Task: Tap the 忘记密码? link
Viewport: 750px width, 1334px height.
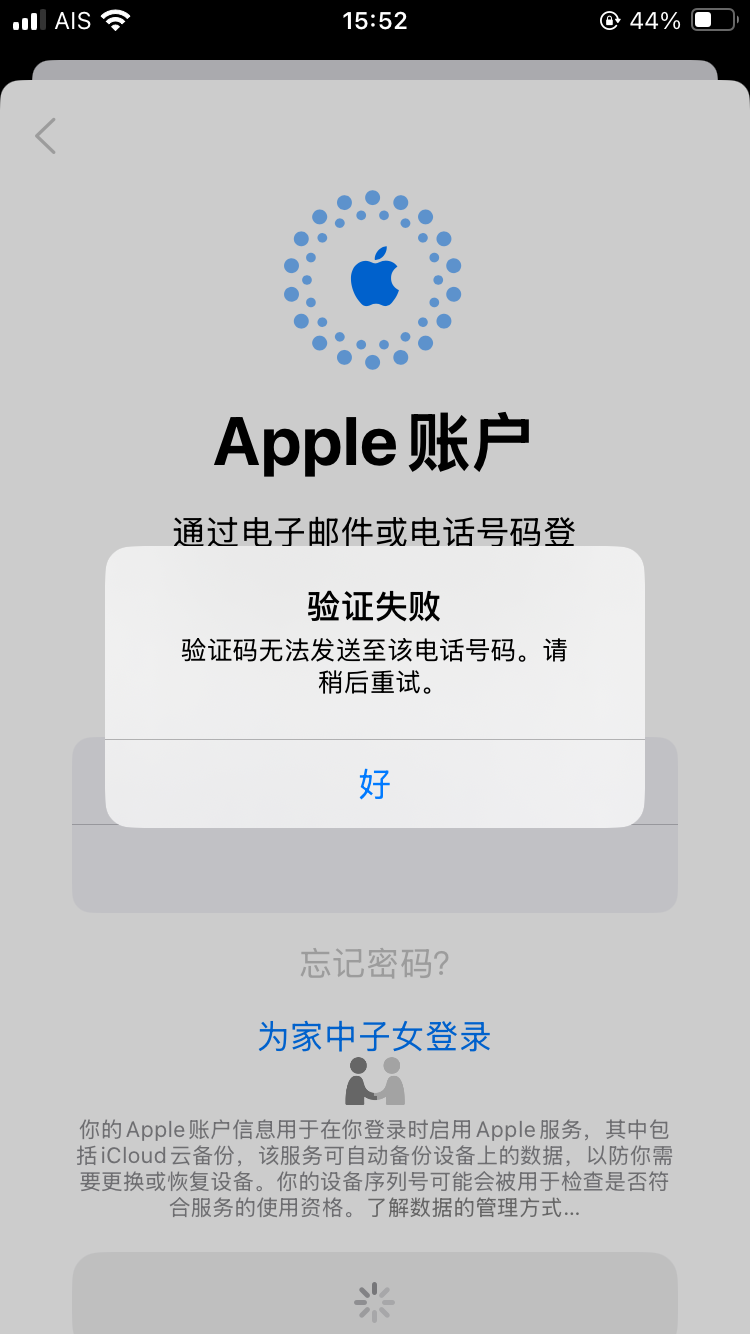Action: point(374,964)
